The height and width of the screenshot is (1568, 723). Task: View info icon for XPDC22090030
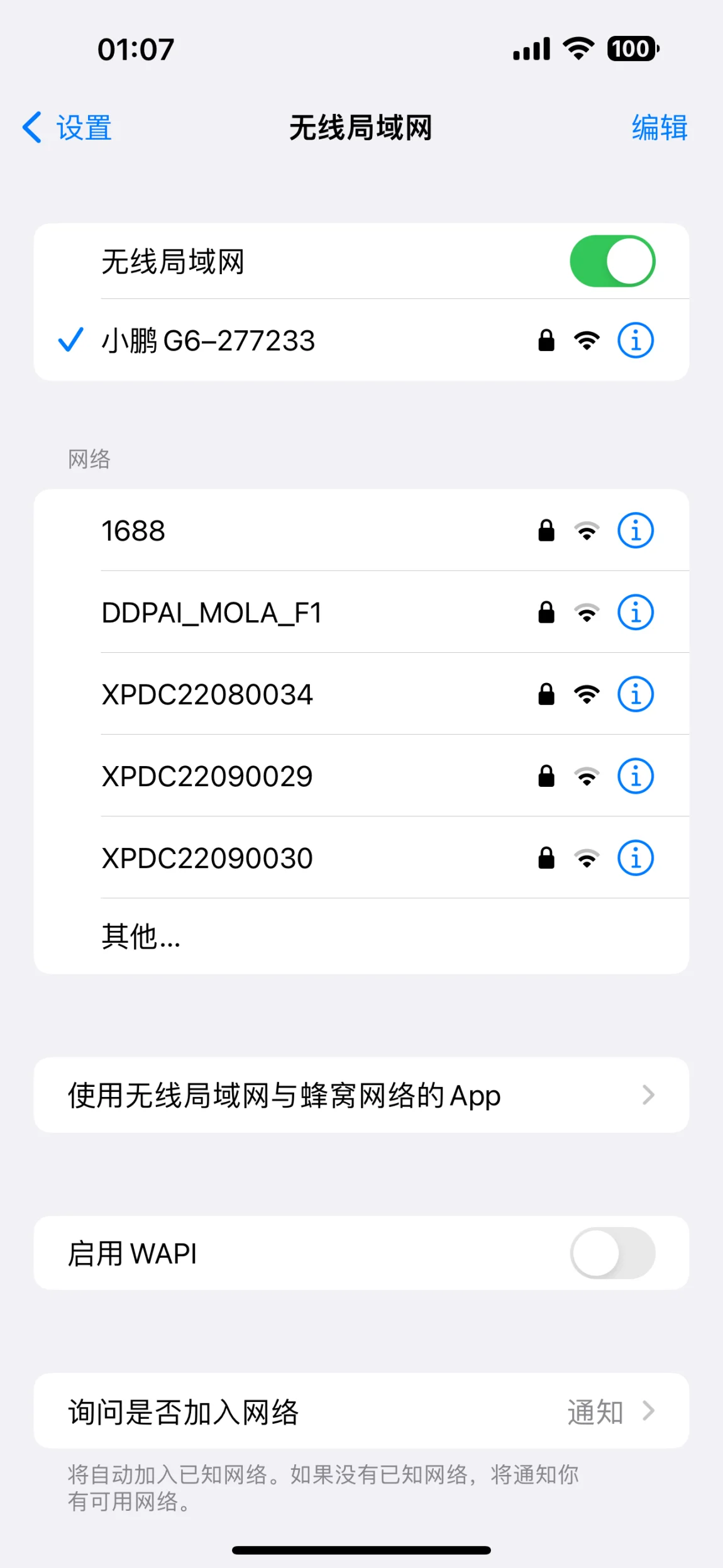(x=636, y=857)
